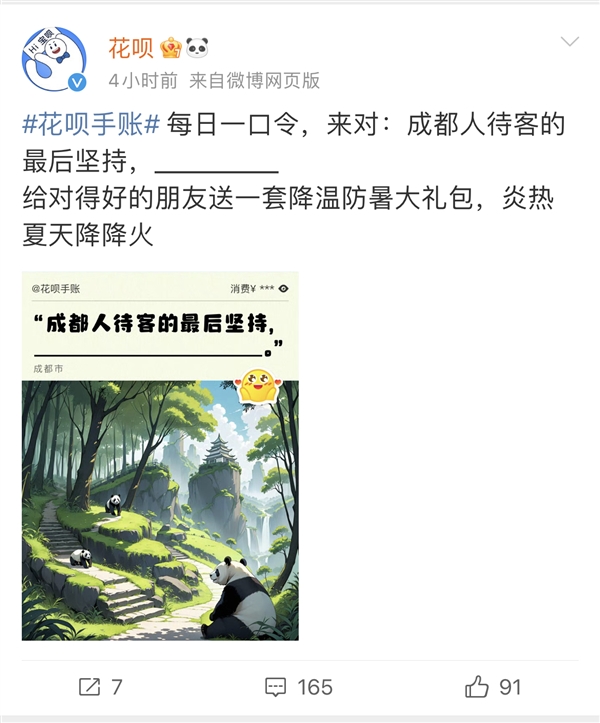This screenshot has width=600, height=723.
Task: Like this 花呗 post
Action: click(x=494, y=687)
